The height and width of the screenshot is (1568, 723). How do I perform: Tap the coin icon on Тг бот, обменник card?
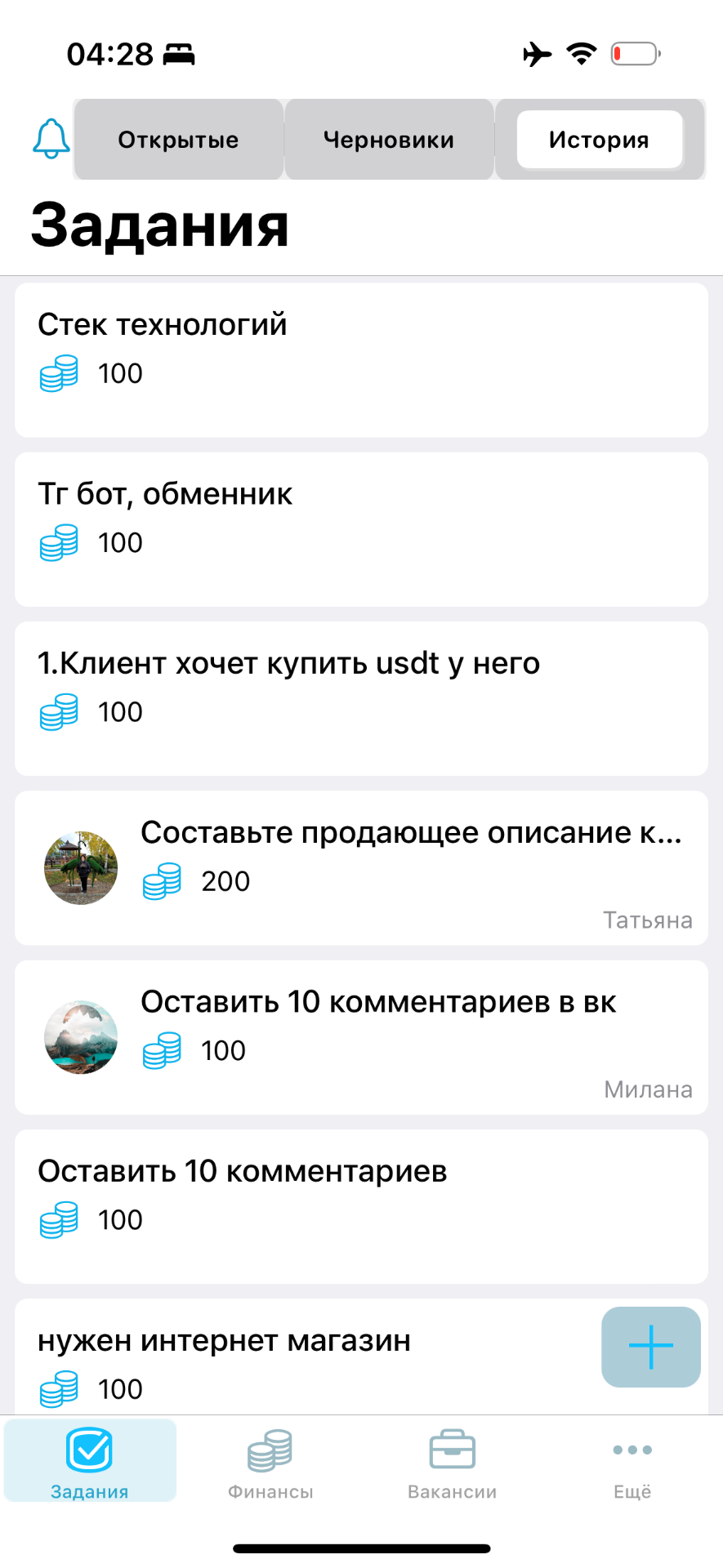tap(57, 542)
